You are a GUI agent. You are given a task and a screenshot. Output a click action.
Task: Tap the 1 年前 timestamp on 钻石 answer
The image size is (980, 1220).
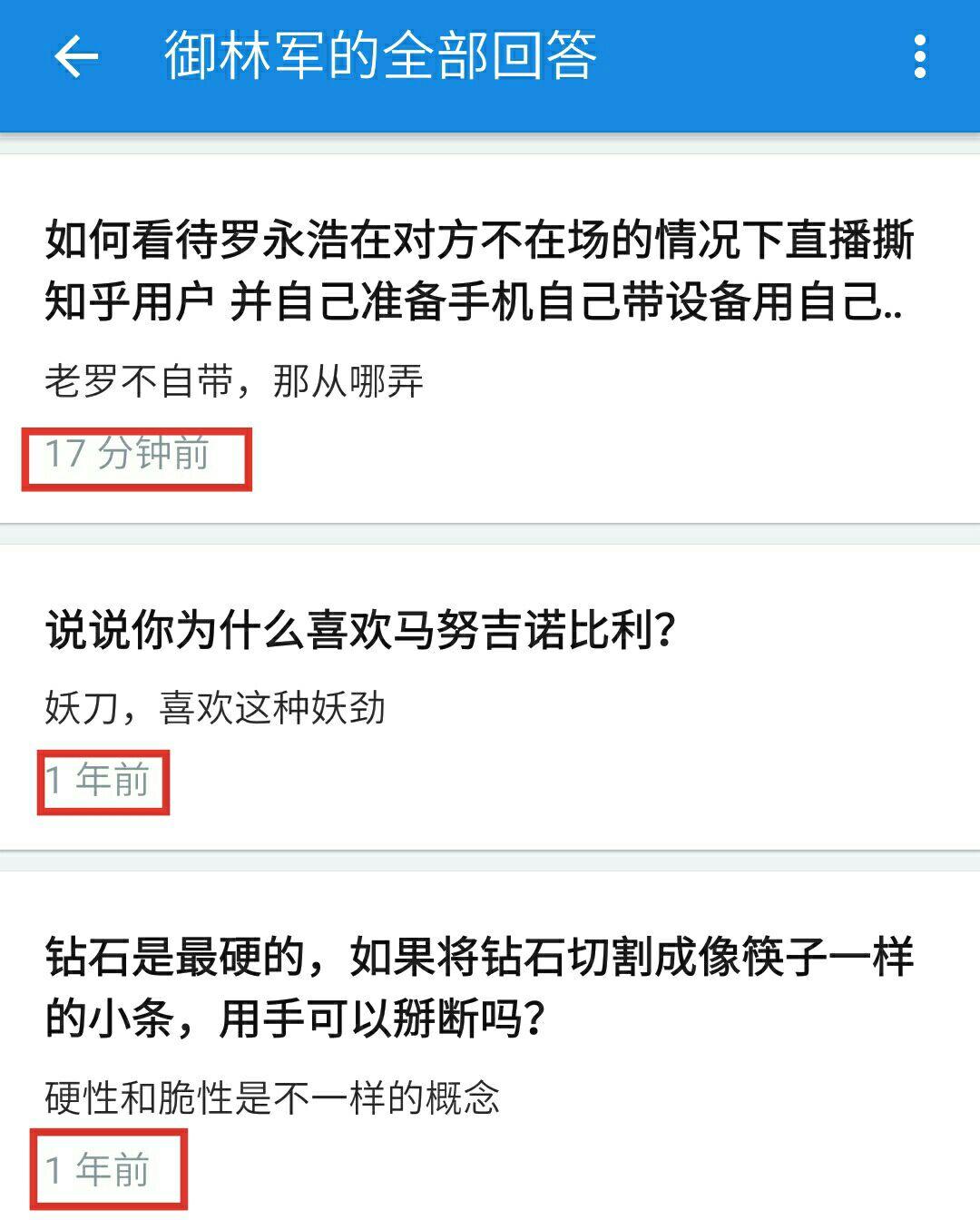[x=100, y=1172]
